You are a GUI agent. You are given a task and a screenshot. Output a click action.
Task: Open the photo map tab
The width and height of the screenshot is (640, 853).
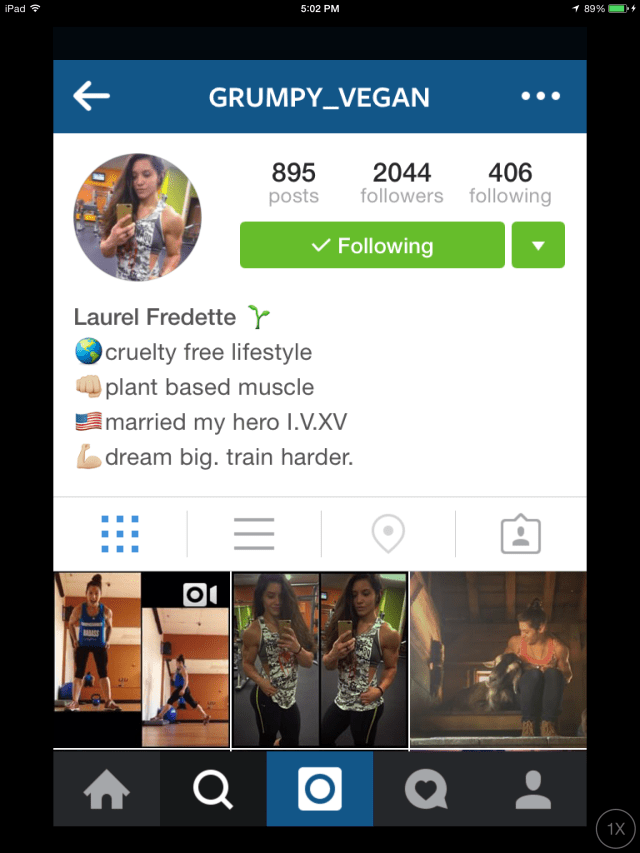pyautogui.click(x=388, y=534)
